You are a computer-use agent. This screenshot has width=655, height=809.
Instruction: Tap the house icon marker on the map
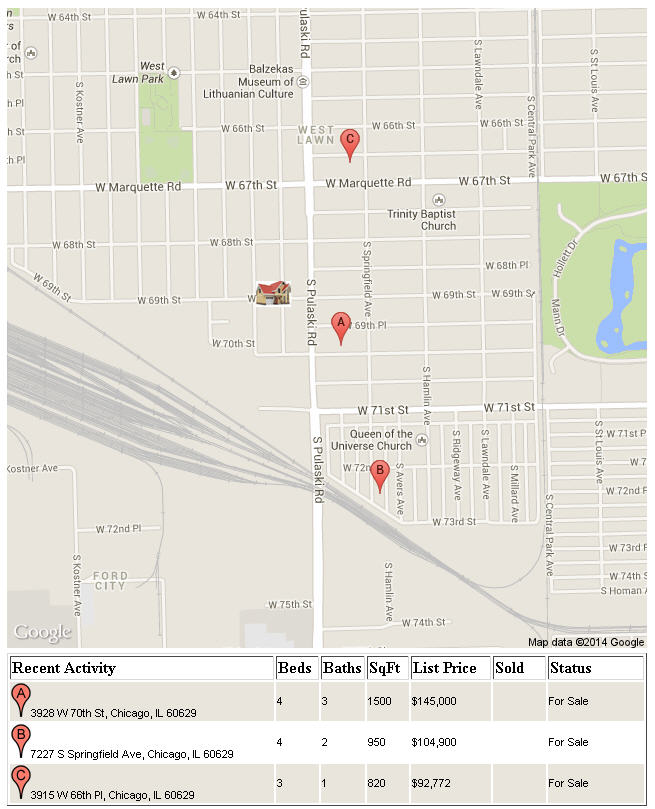[x=272, y=292]
